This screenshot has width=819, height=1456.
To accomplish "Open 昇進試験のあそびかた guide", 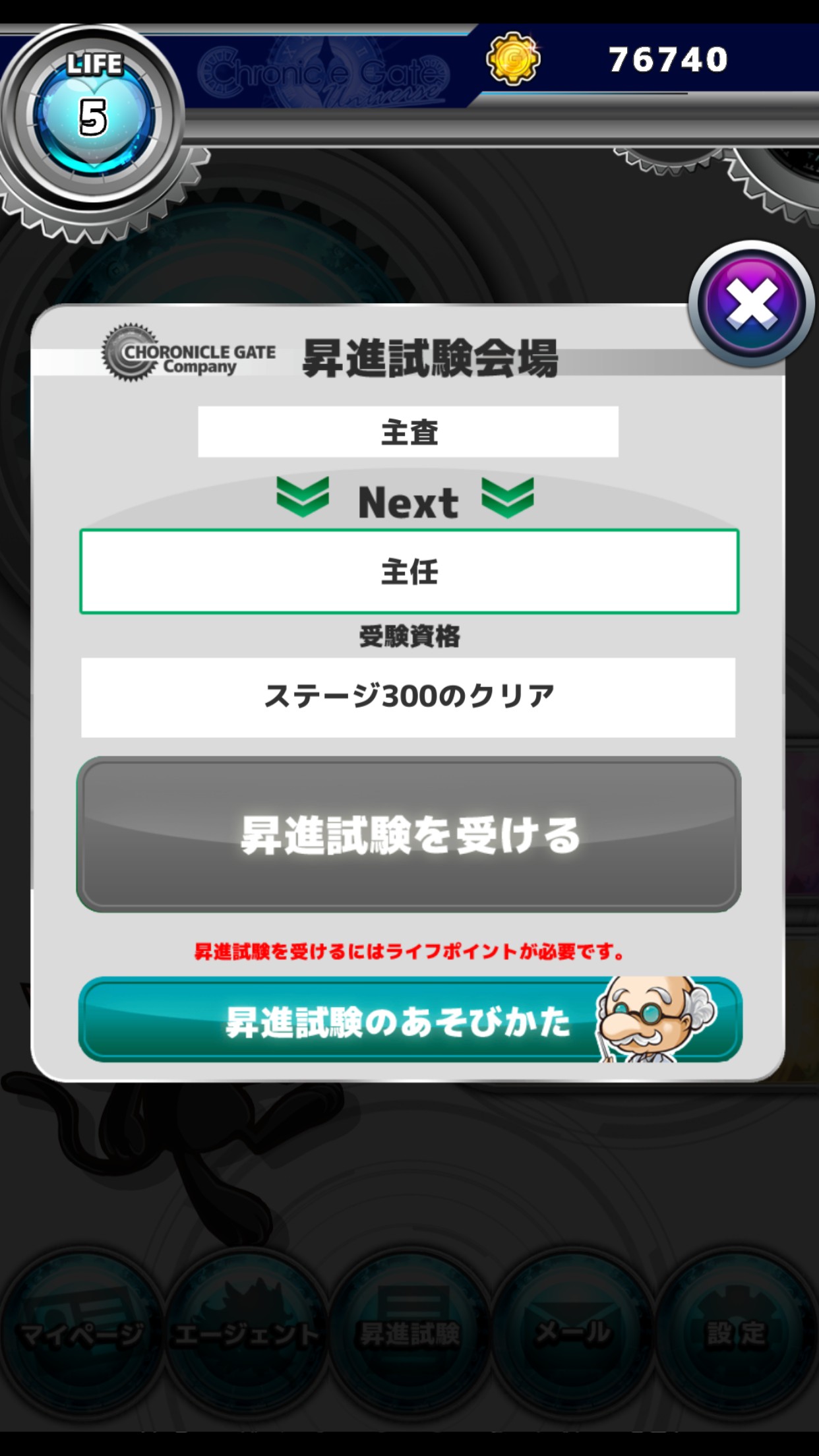I will 409,1019.
